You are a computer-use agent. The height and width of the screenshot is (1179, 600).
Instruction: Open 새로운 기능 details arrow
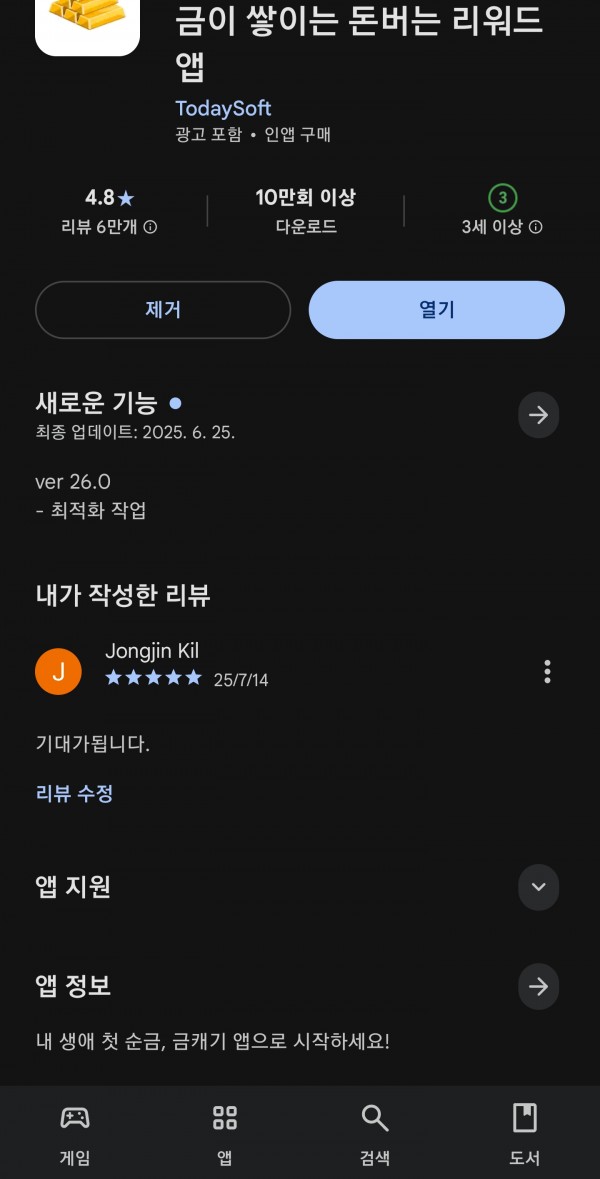[x=538, y=415]
